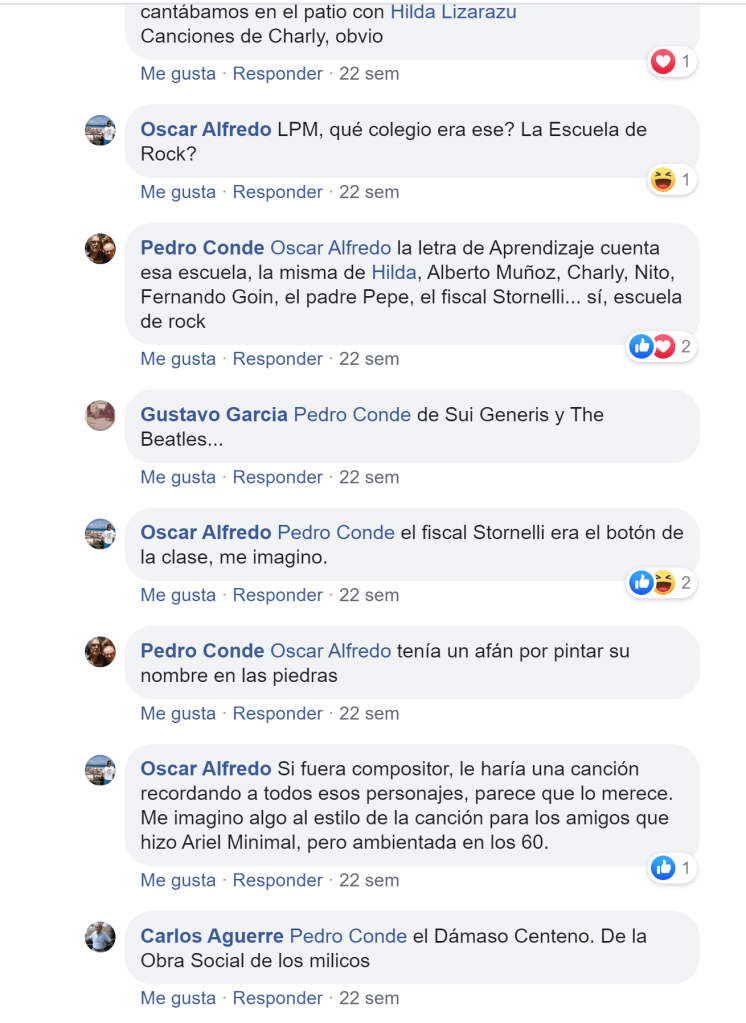View reactions on 'botón de la clase' comment
The height and width of the screenshot is (1023, 746).
click(x=661, y=583)
